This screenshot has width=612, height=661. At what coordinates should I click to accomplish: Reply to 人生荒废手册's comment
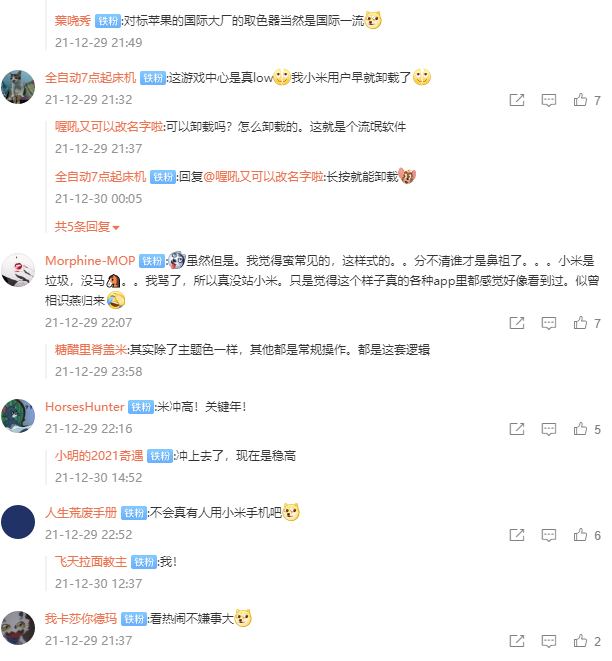click(549, 535)
